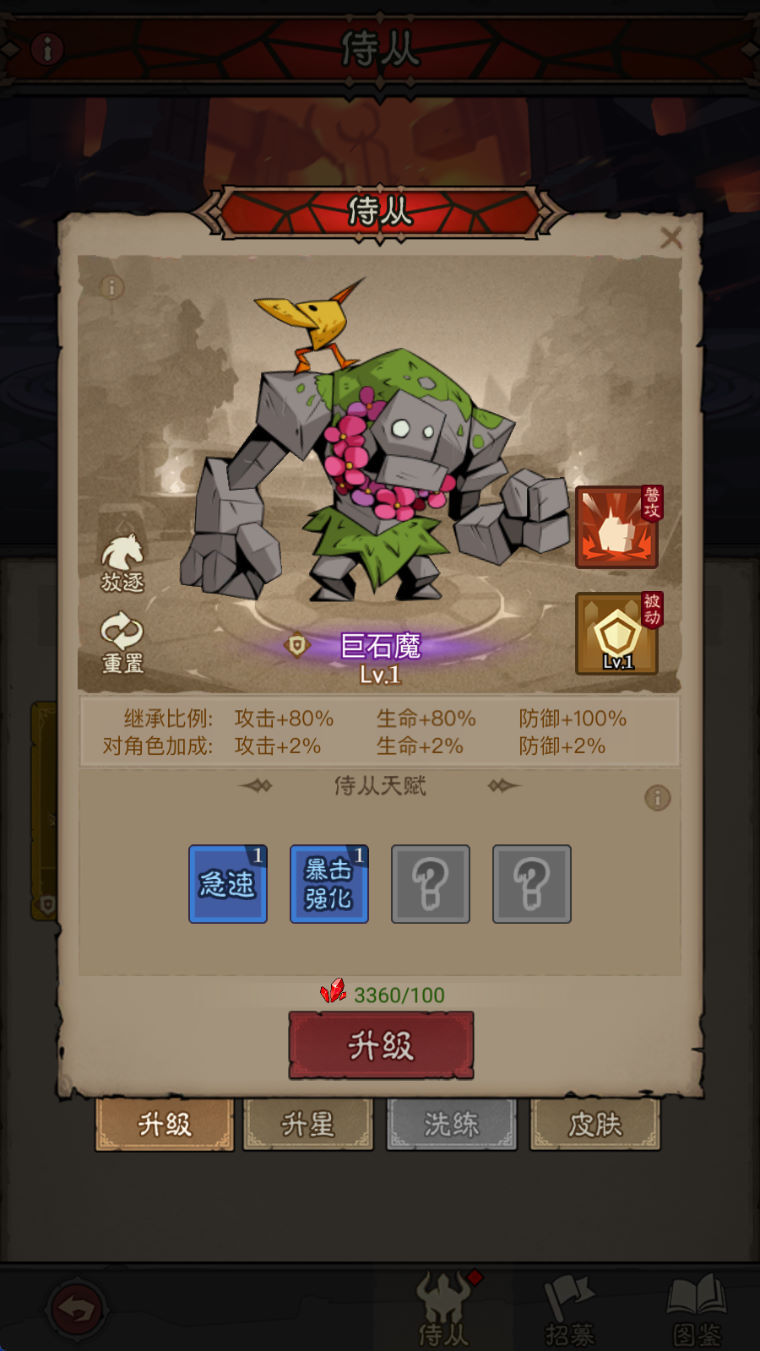
Task: Close the 侍从 dialog
Action: 671,238
